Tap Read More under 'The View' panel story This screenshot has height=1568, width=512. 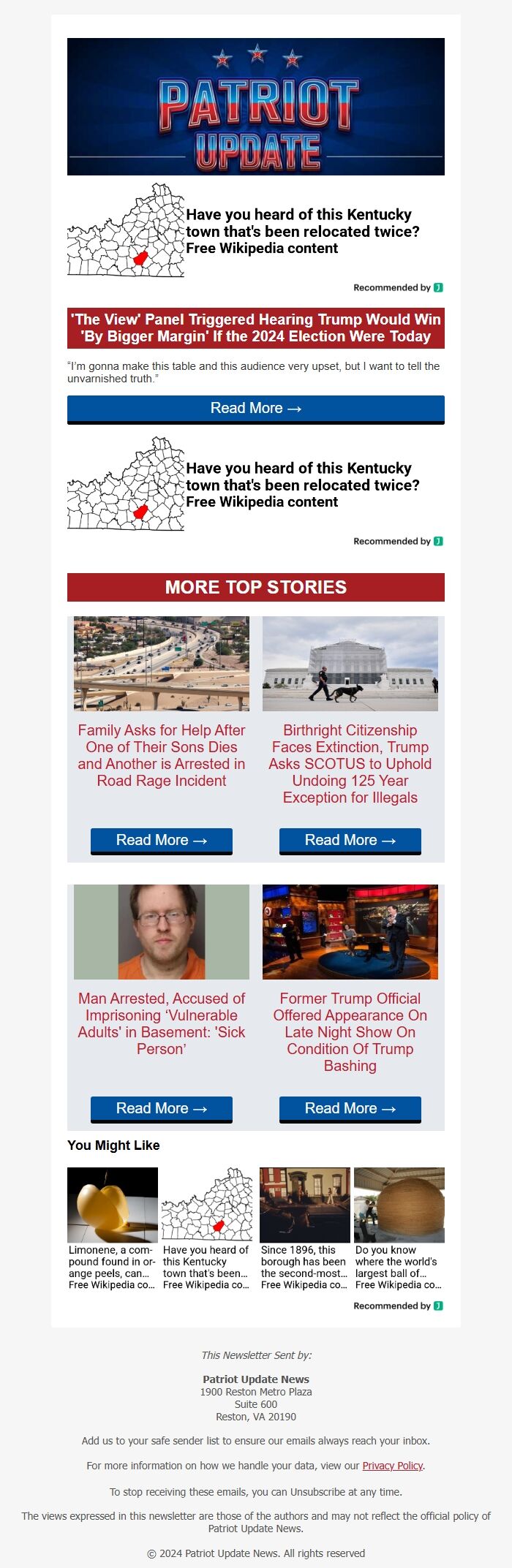coord(255,409)
